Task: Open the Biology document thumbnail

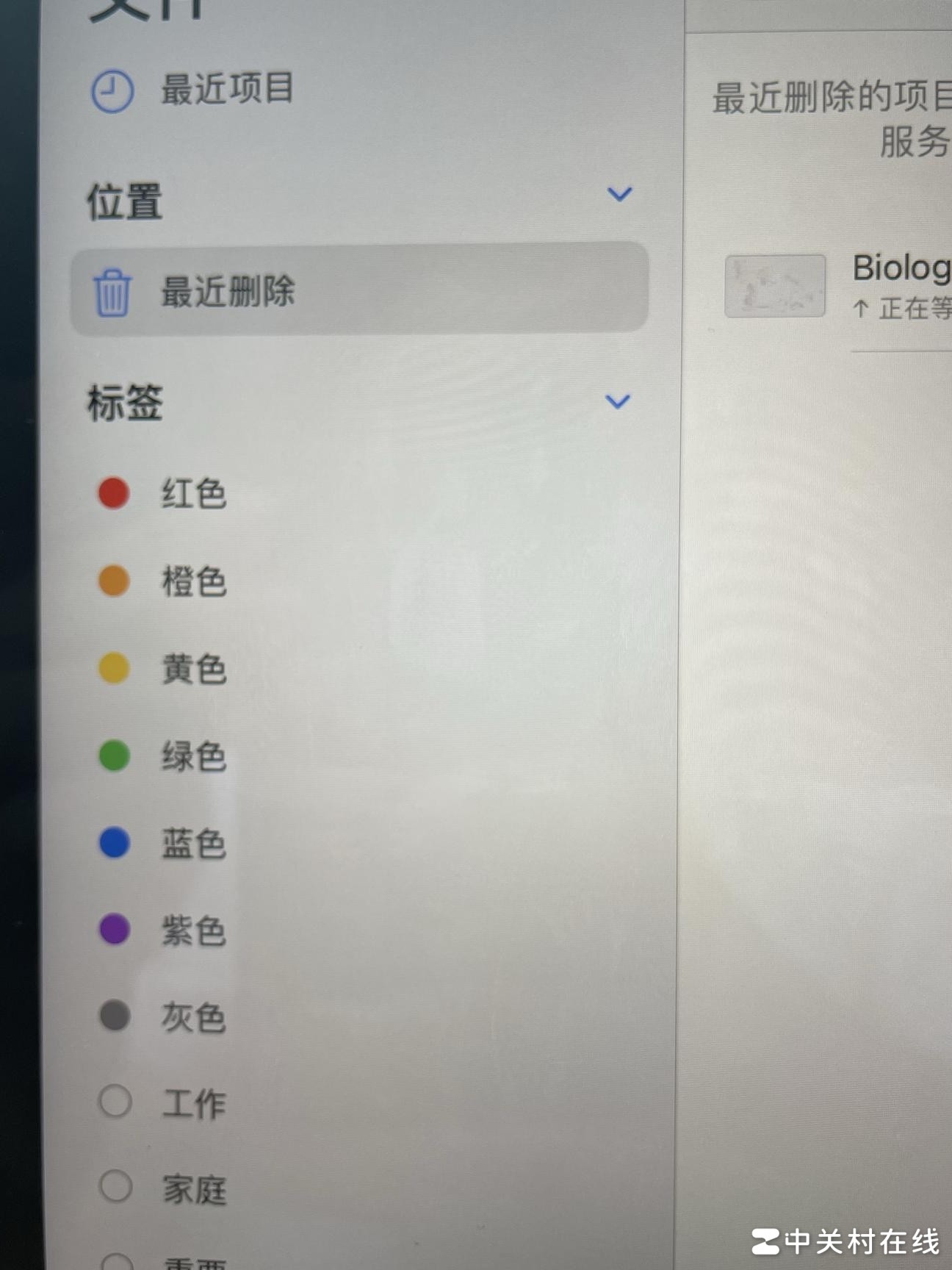Action: (774, 287)
